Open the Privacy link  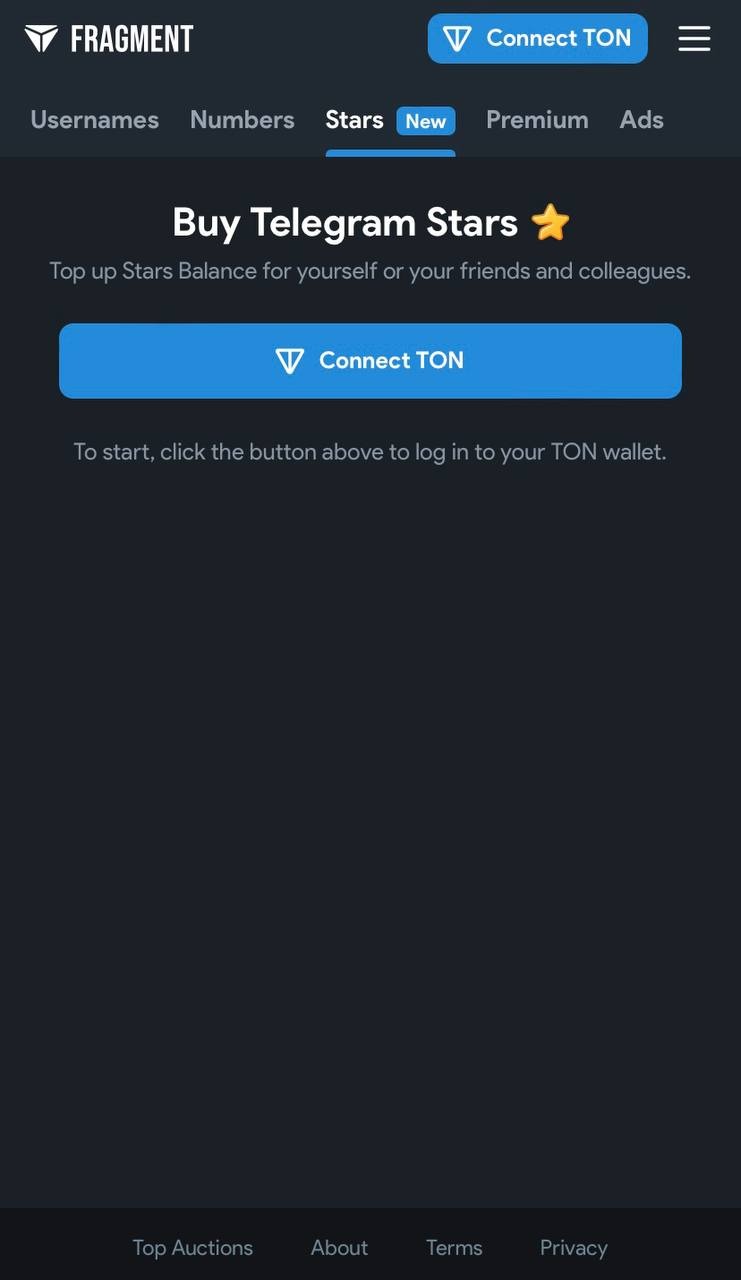(573, 1248)
